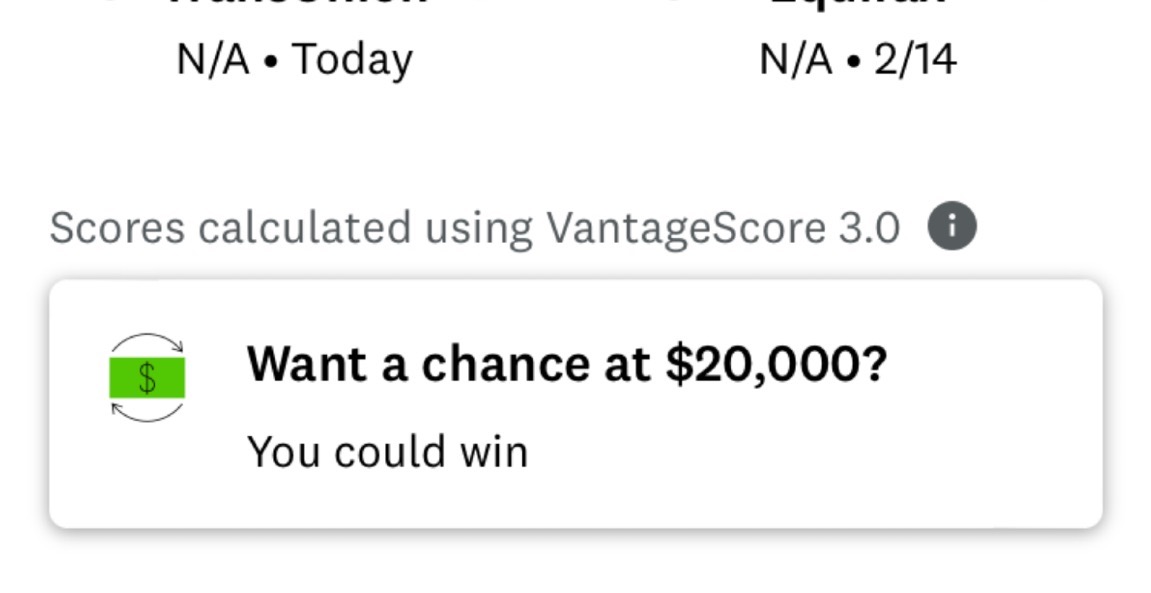Open the VantageScore 3.0 info icon
The height and width of the screenshot is (593, 1151).
pyautogui.click(x=951, y=227)
